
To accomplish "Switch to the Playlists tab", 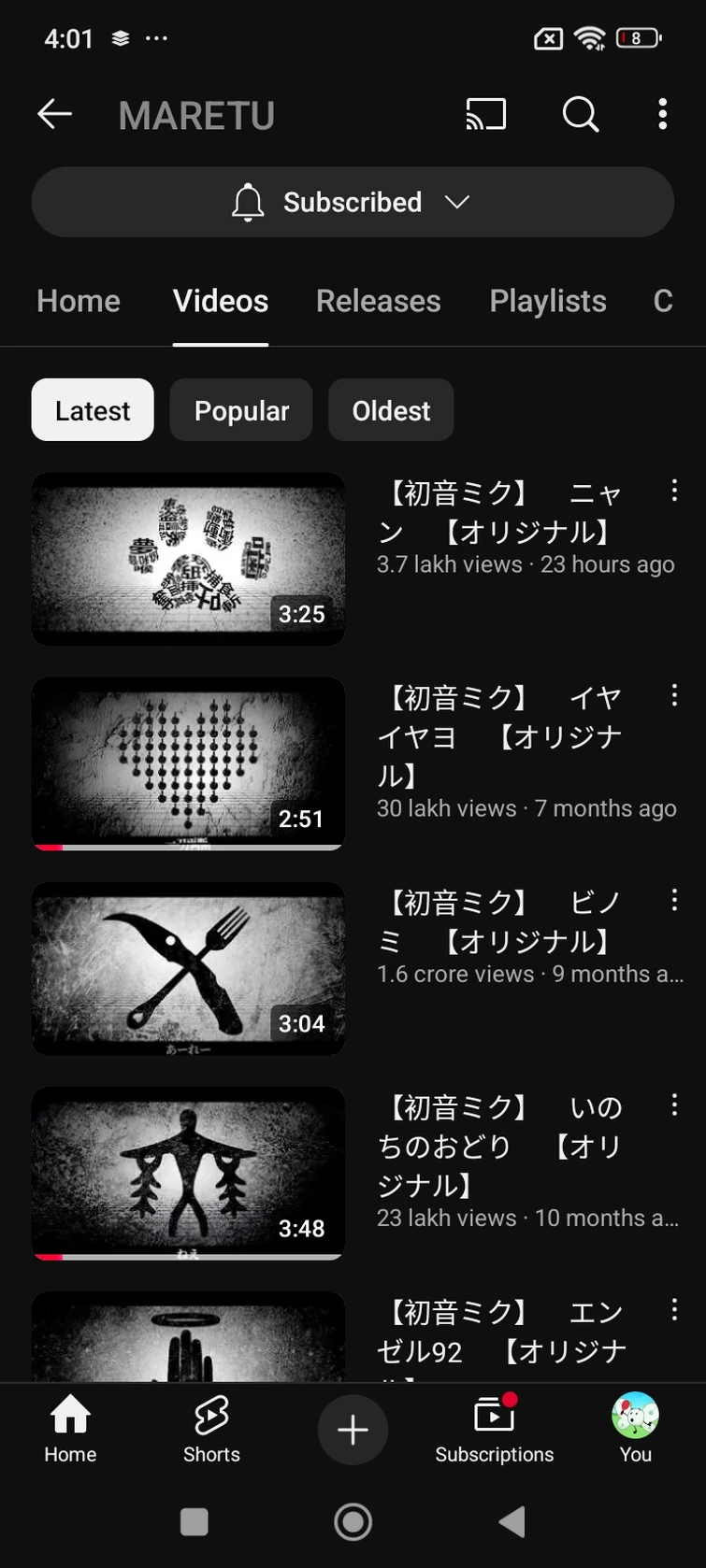I will [x=548, y=301].
